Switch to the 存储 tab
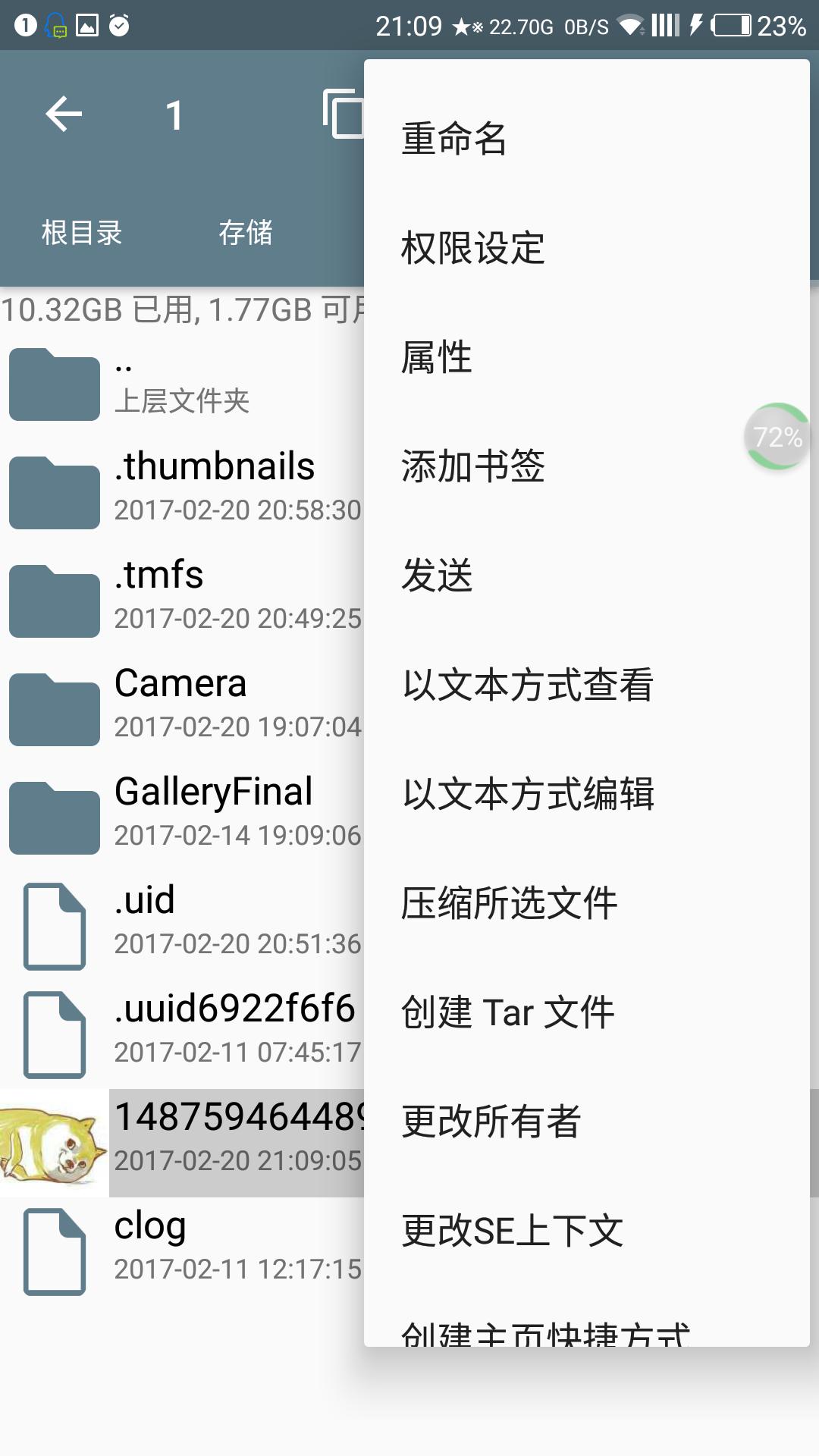Image resolution: width=819 pixels, height=1456 pixels. tap(245, 233)
